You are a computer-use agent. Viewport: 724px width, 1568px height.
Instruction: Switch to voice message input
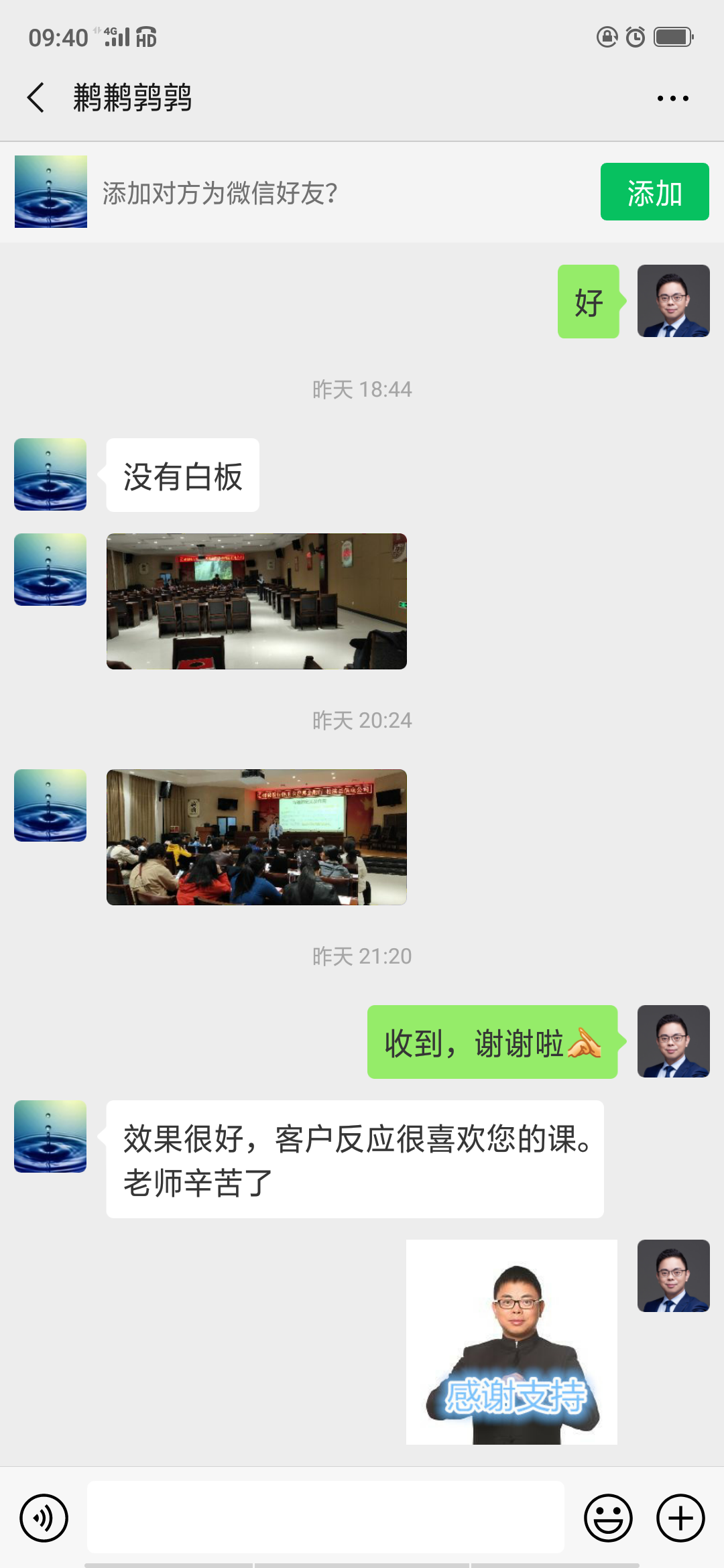click(44, 1518)
